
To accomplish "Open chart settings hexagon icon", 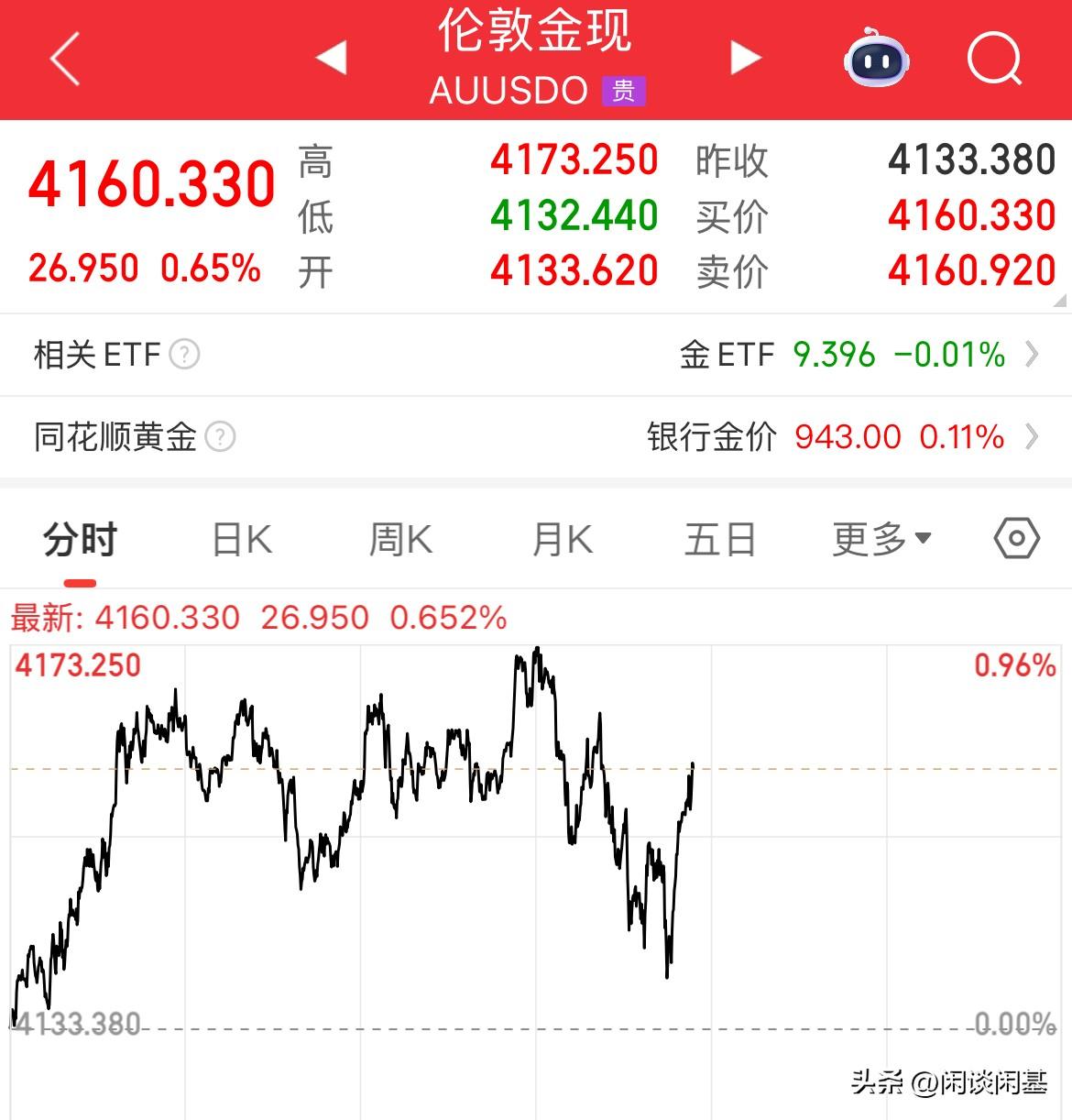I will 1016,539.
